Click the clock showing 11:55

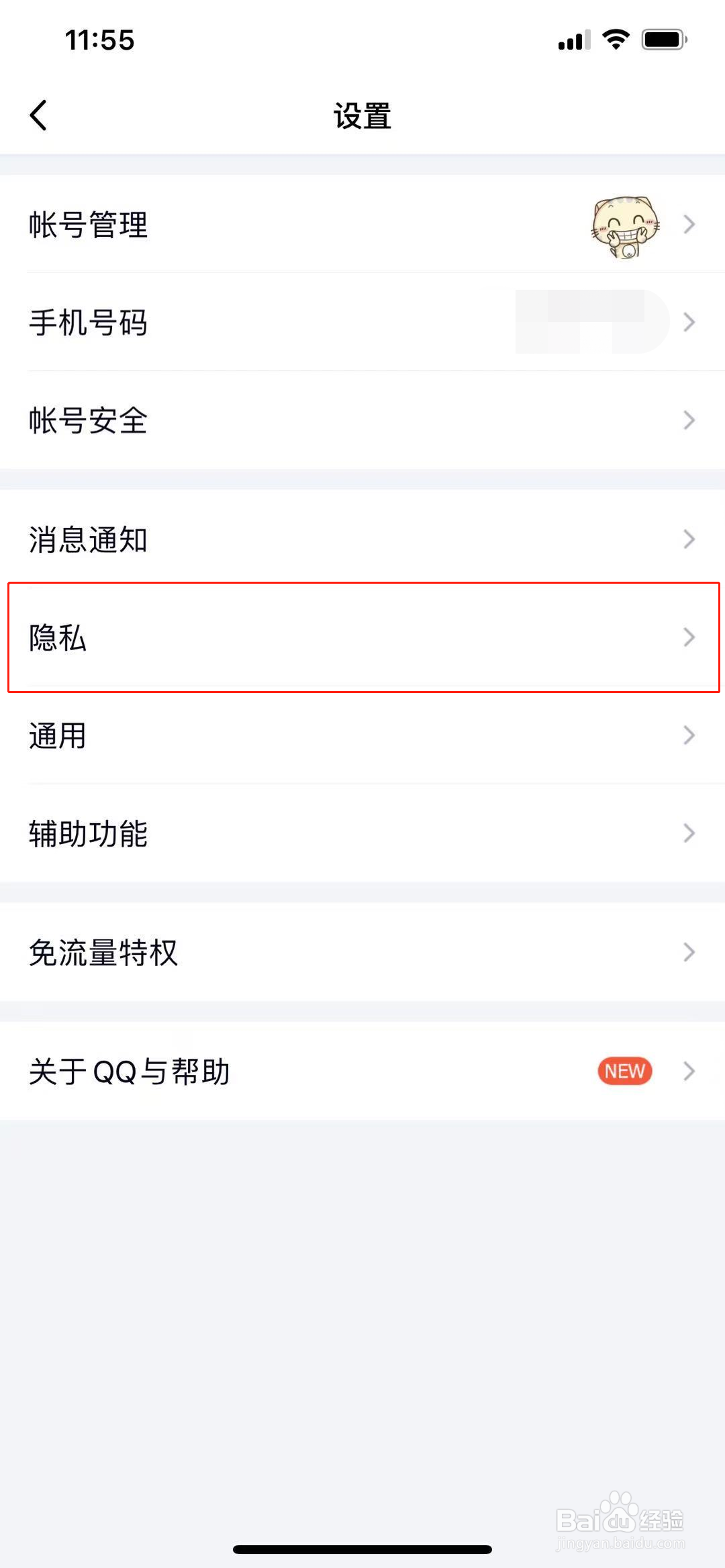point(99,40)
